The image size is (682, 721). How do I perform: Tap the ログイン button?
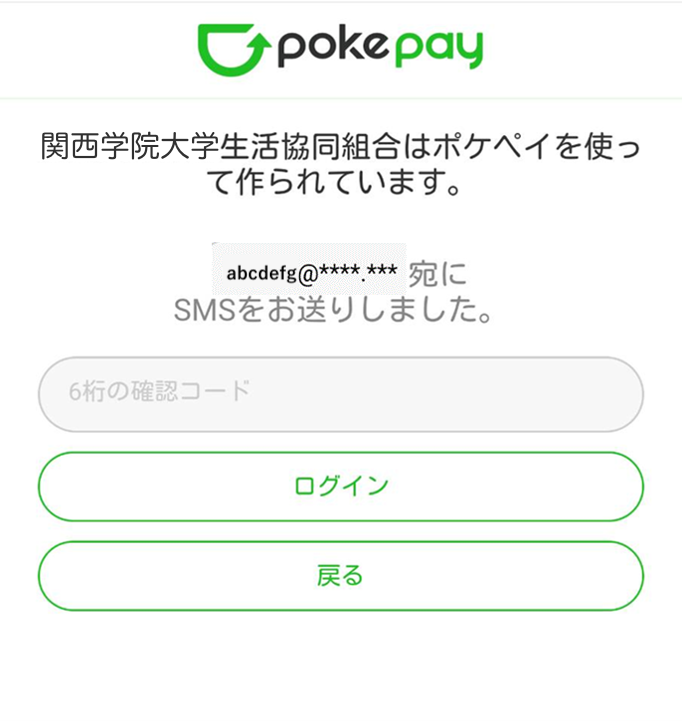[x=340, y=487]
